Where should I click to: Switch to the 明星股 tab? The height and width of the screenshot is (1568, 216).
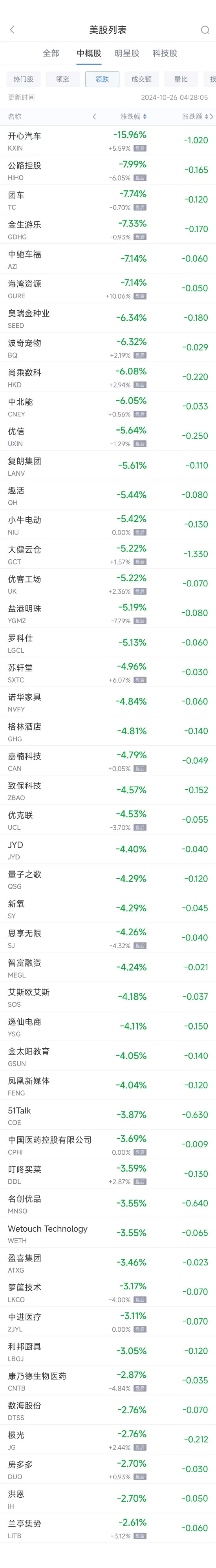[127, 53]
